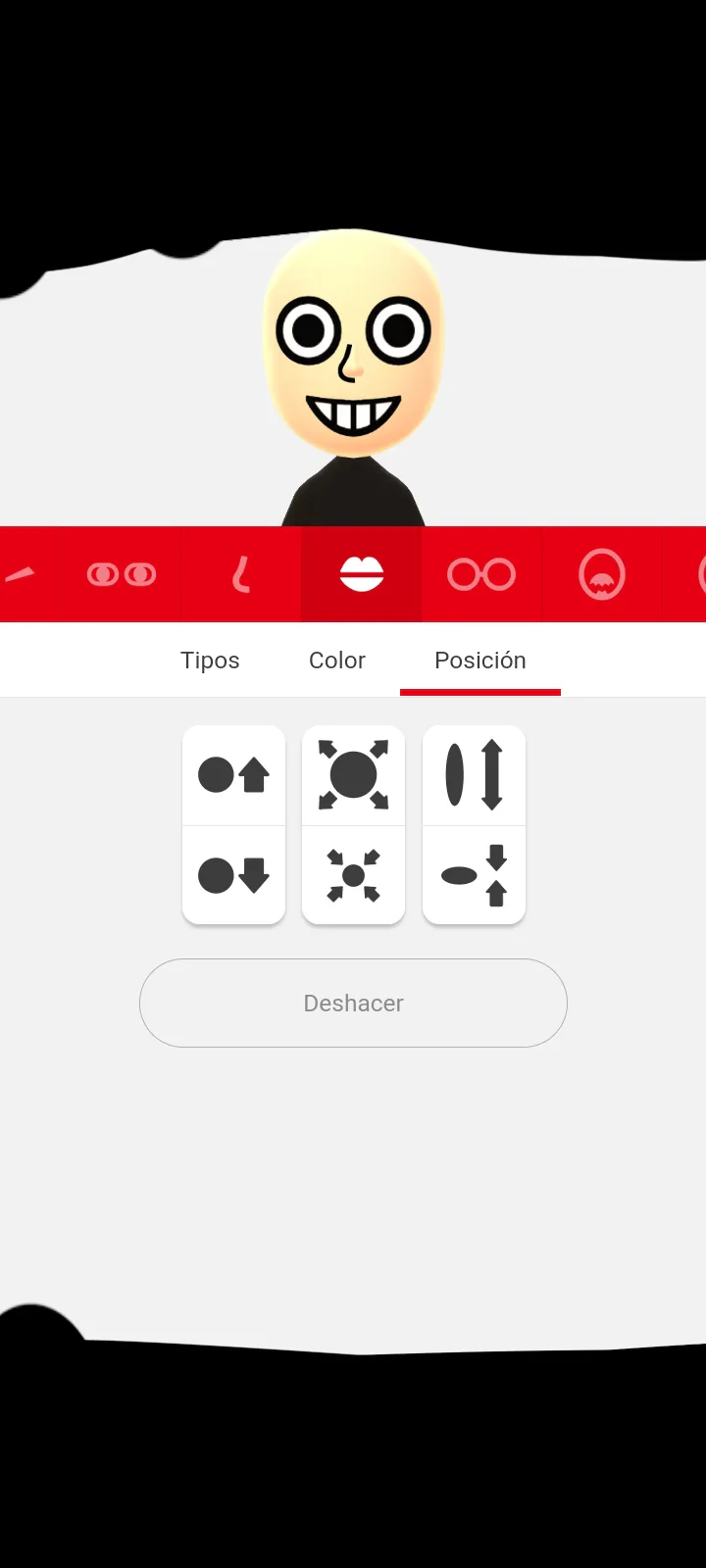
Task: Open the eyes category
Action: (121, 574)
